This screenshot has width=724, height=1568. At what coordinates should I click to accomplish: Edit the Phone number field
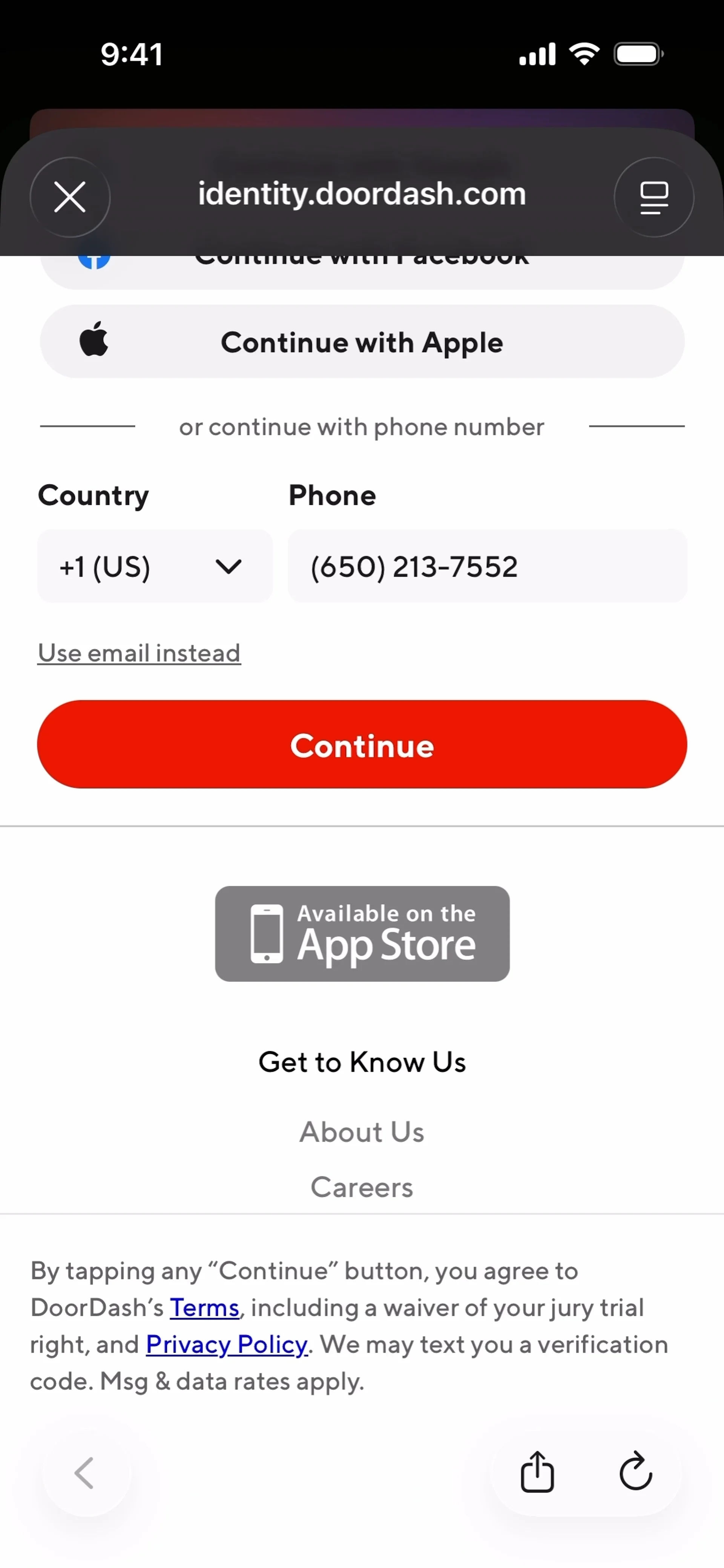coord(487,567)
